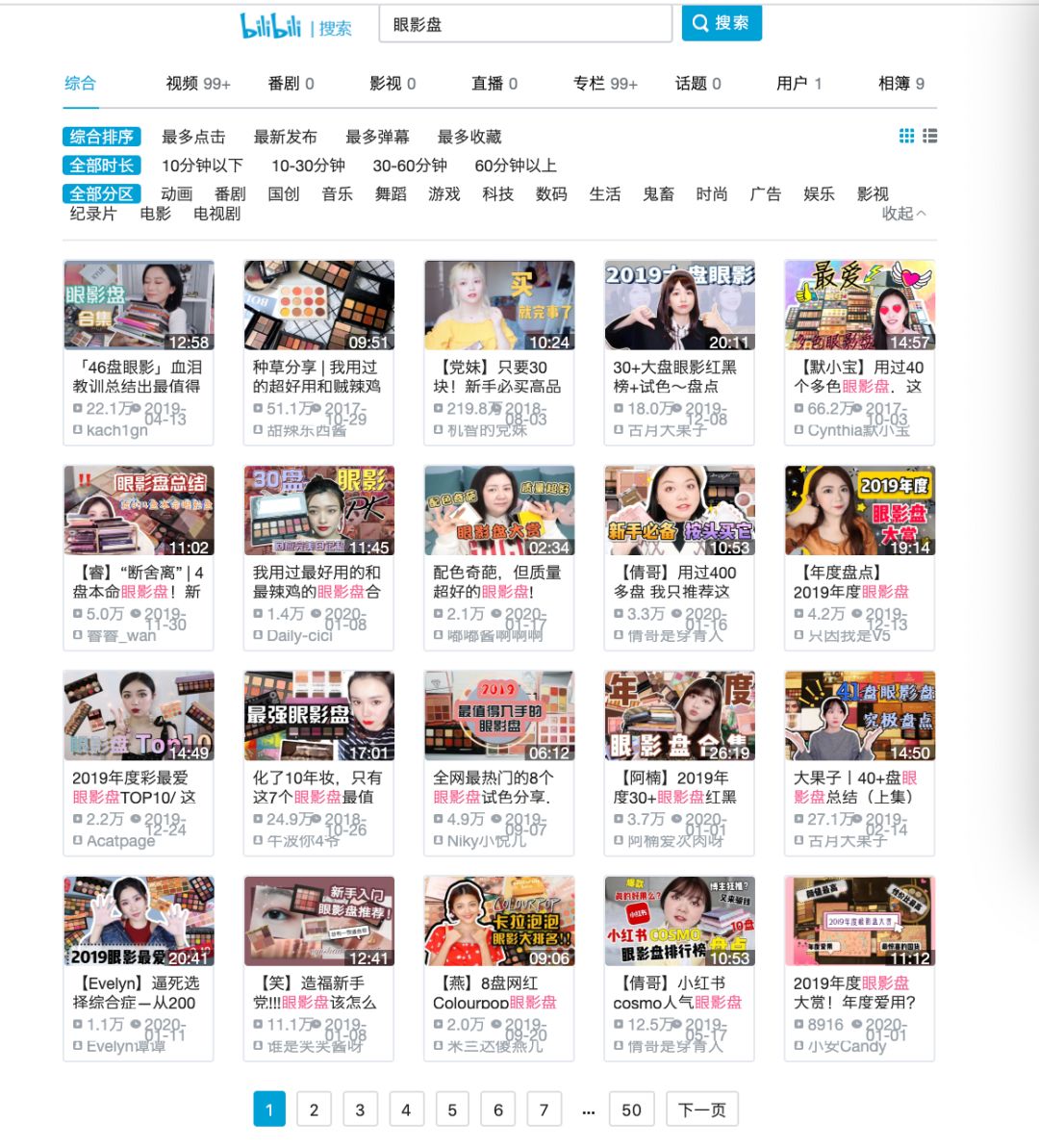This screenshot has height=1148, width=1039.
Task: Switch to the 专栏 tab
Action: coord(604,84)
